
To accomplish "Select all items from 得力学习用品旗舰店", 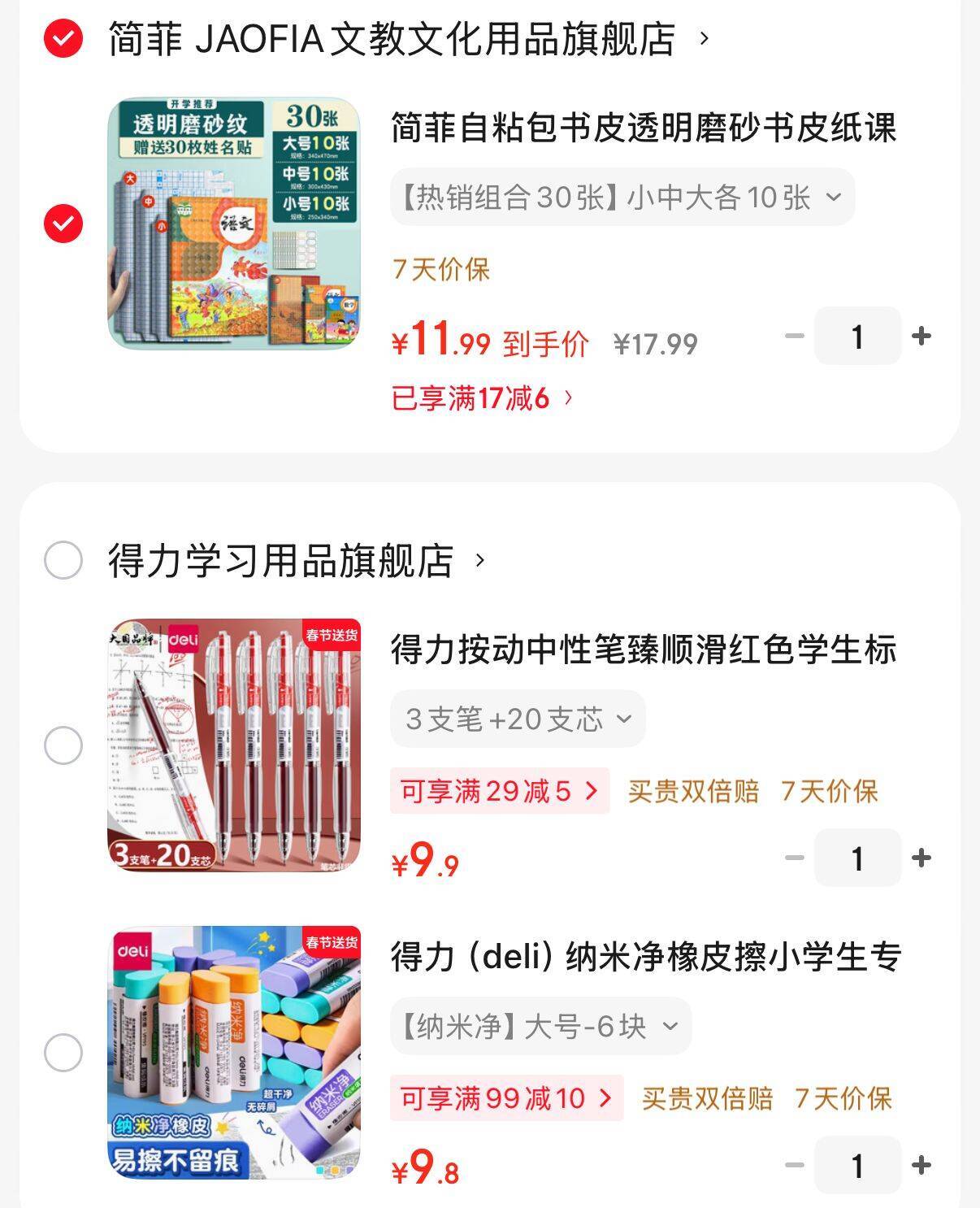I will point(63,560).
